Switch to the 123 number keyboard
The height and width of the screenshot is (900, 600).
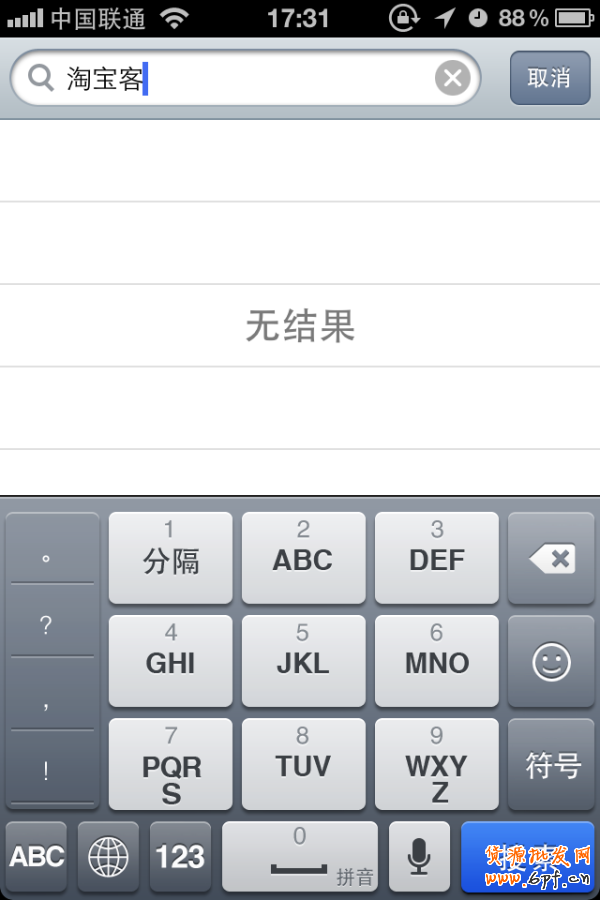180,857
